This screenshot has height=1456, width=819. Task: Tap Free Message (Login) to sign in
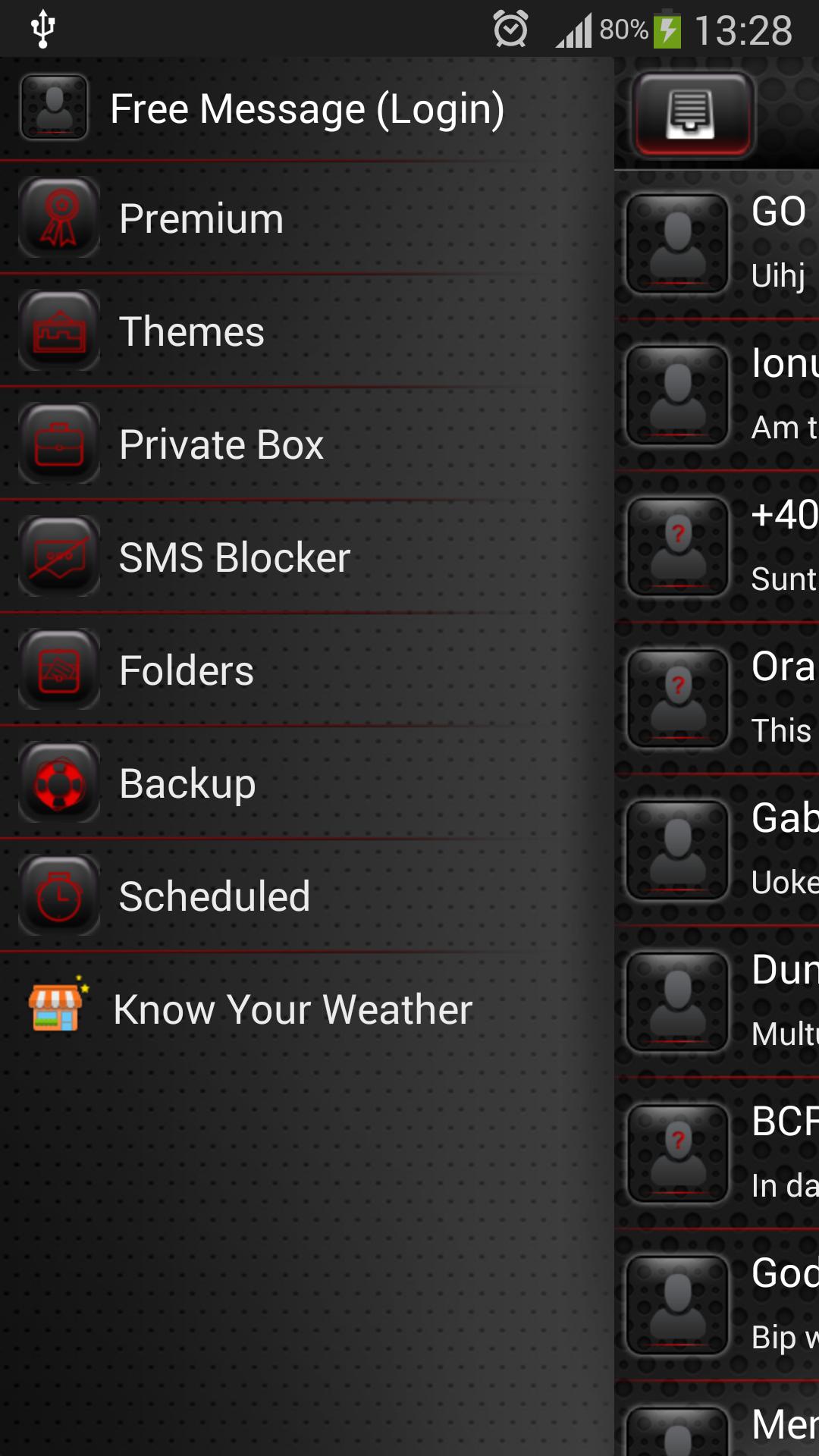point(308,107)
